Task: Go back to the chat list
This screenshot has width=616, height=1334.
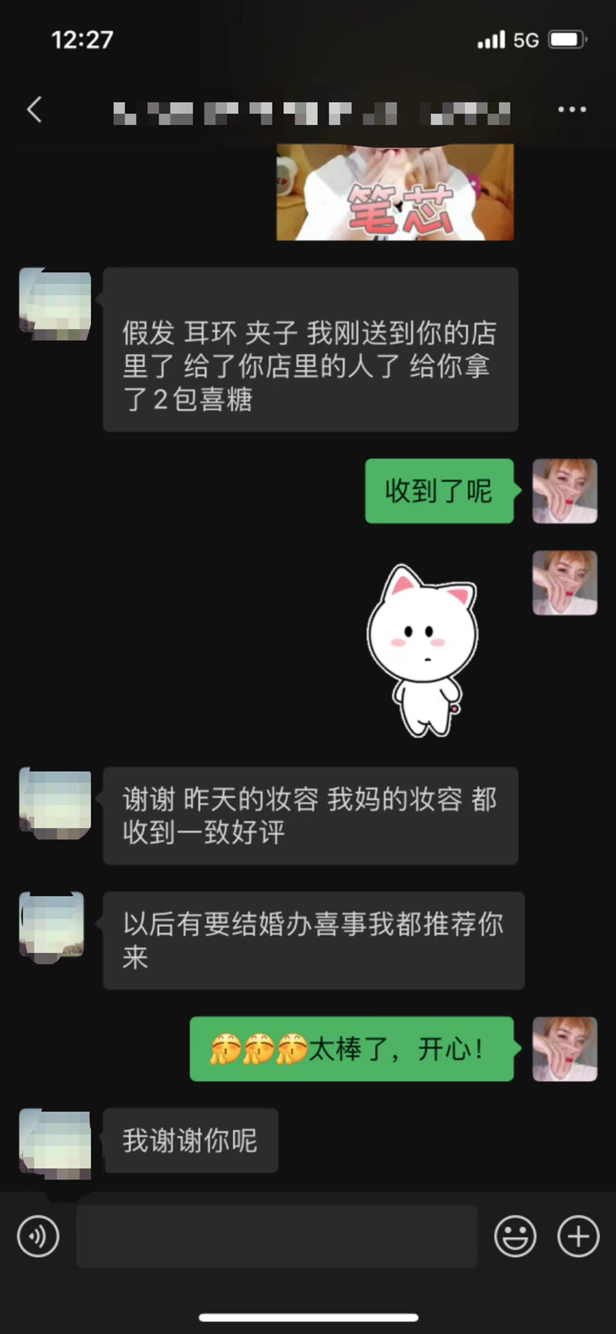Action: pyautogui.click(x=34, y=110)
